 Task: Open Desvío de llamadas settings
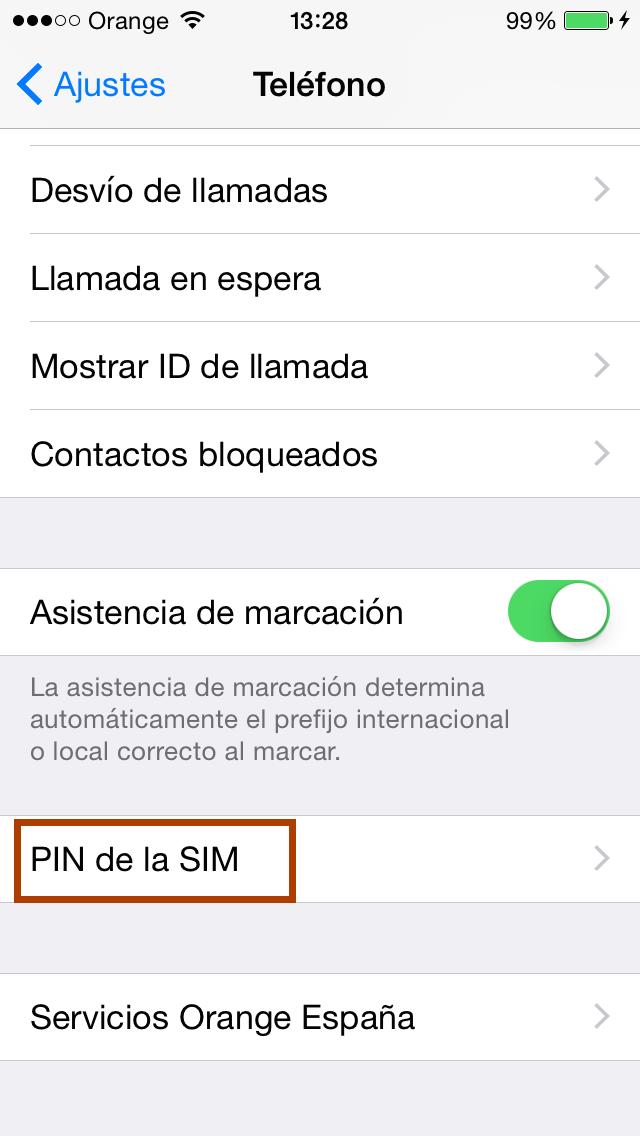tap(320, 190)
